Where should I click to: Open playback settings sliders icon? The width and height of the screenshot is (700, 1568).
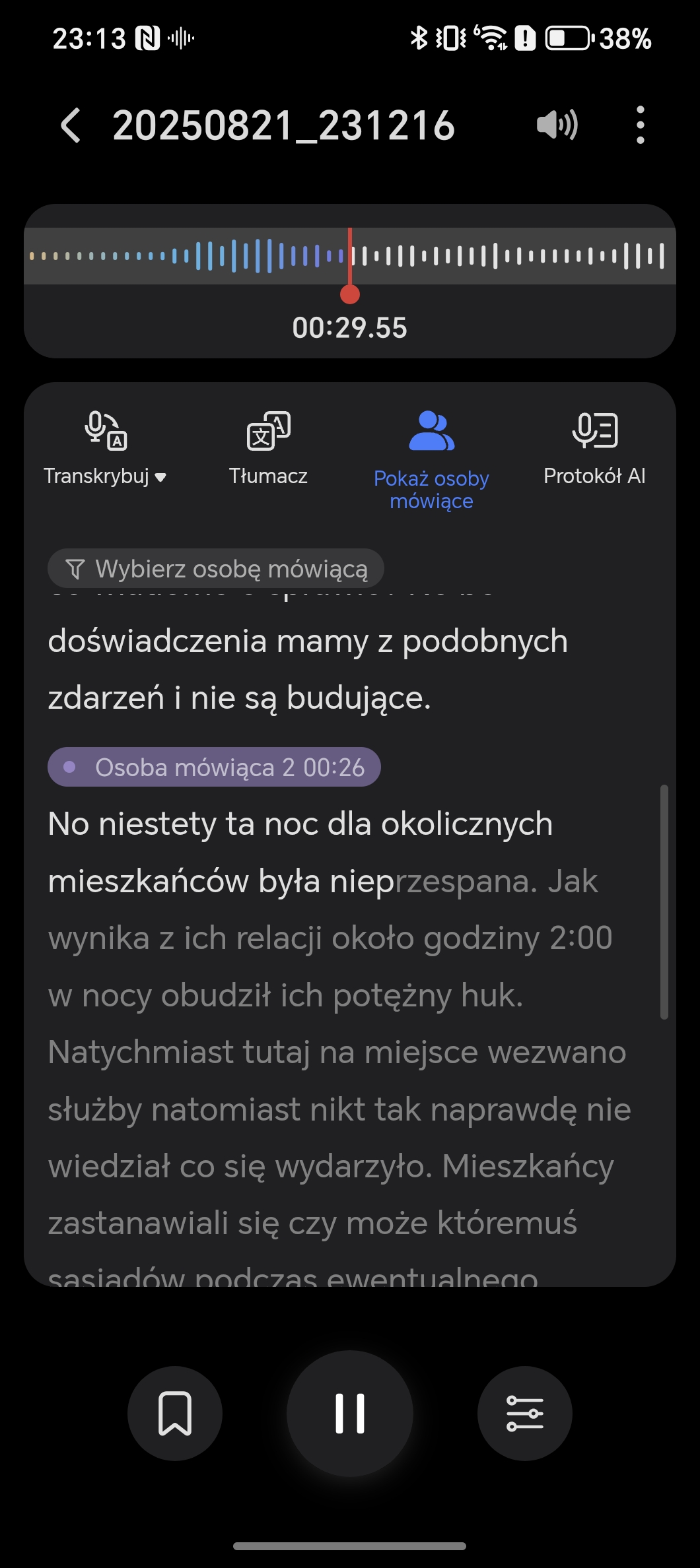click(x=525, y=1413)
